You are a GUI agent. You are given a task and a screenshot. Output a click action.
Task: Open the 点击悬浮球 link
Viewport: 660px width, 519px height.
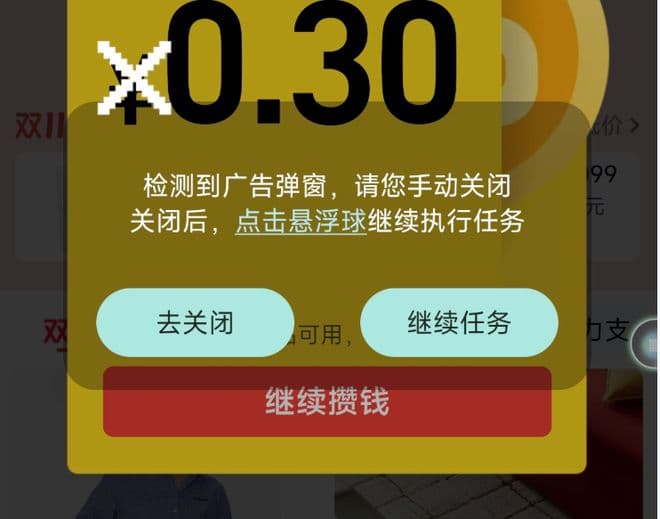point(301,221)
